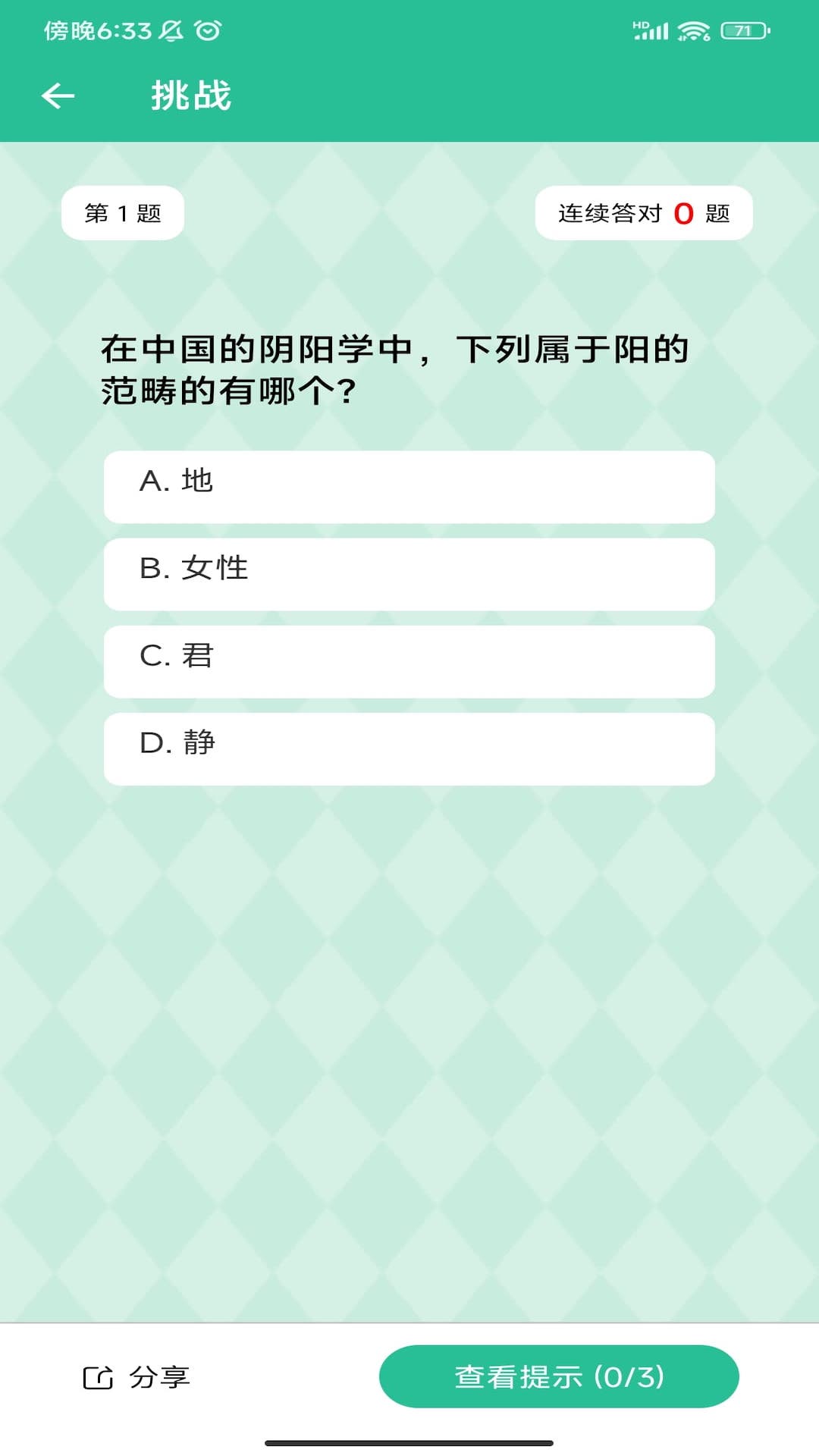Select answer option A. 地

point(409,488)
